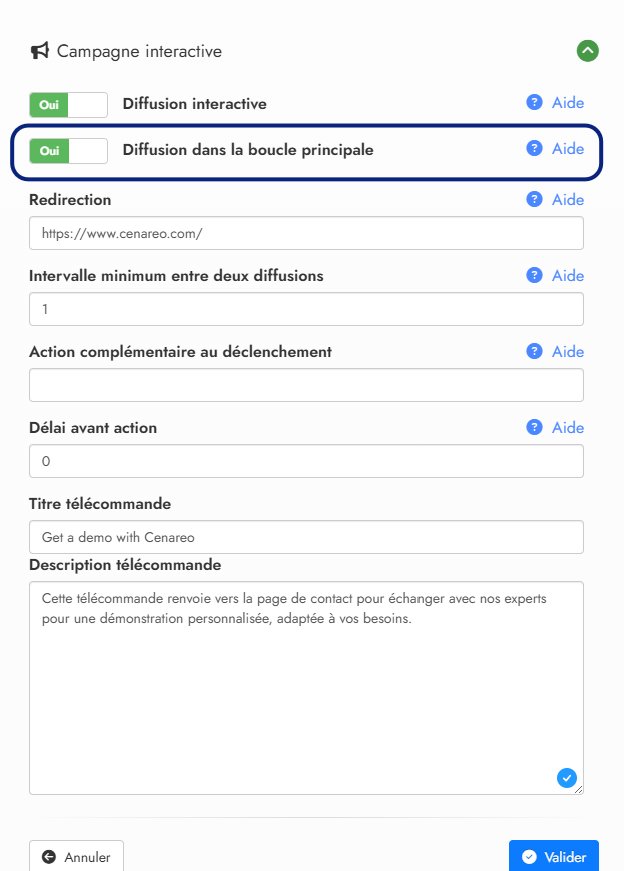Focus the Action complémentaire au déclenchement field
Viewport: 624px width, 871px height.
coord(306,385)
